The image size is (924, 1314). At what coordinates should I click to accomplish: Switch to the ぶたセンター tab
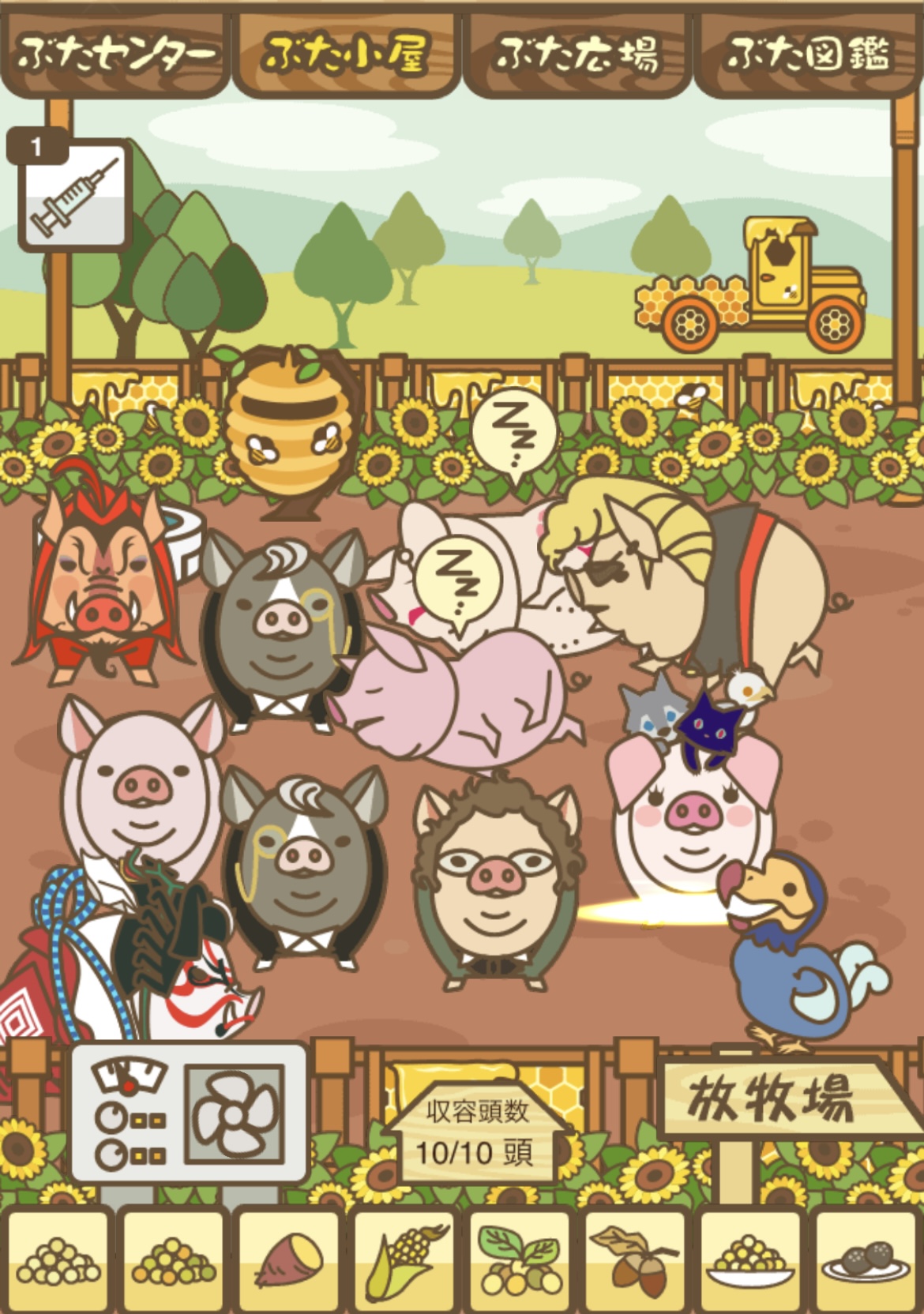coord(115,54)
